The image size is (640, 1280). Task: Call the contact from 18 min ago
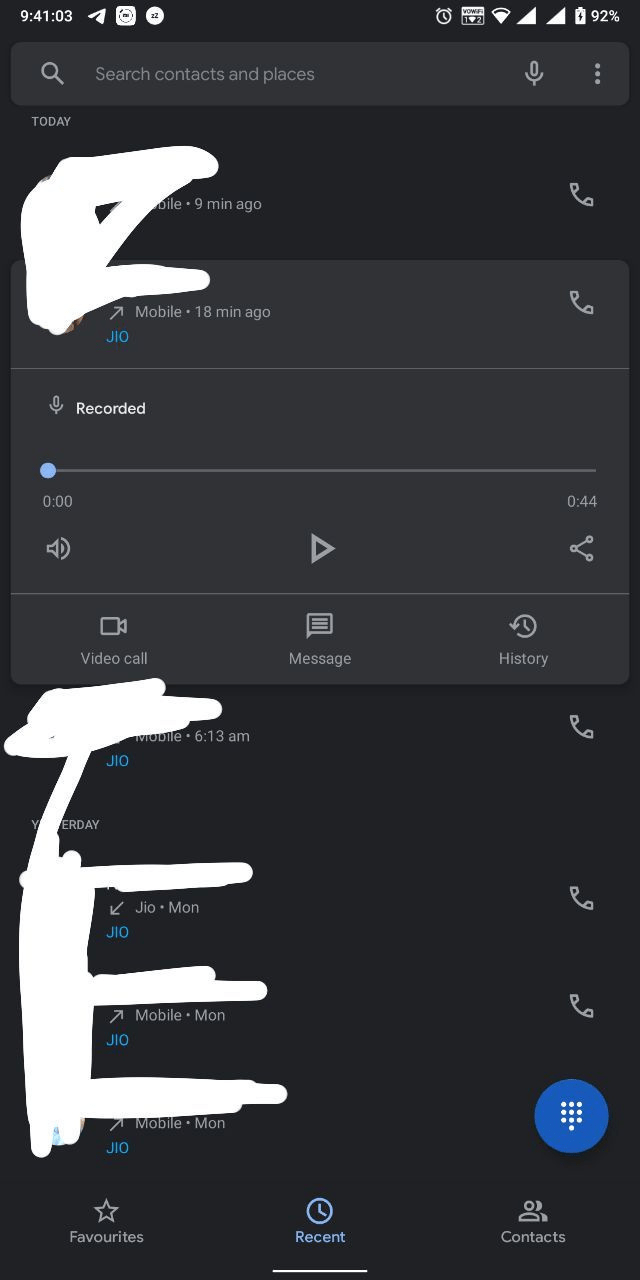tap(581, 302)
